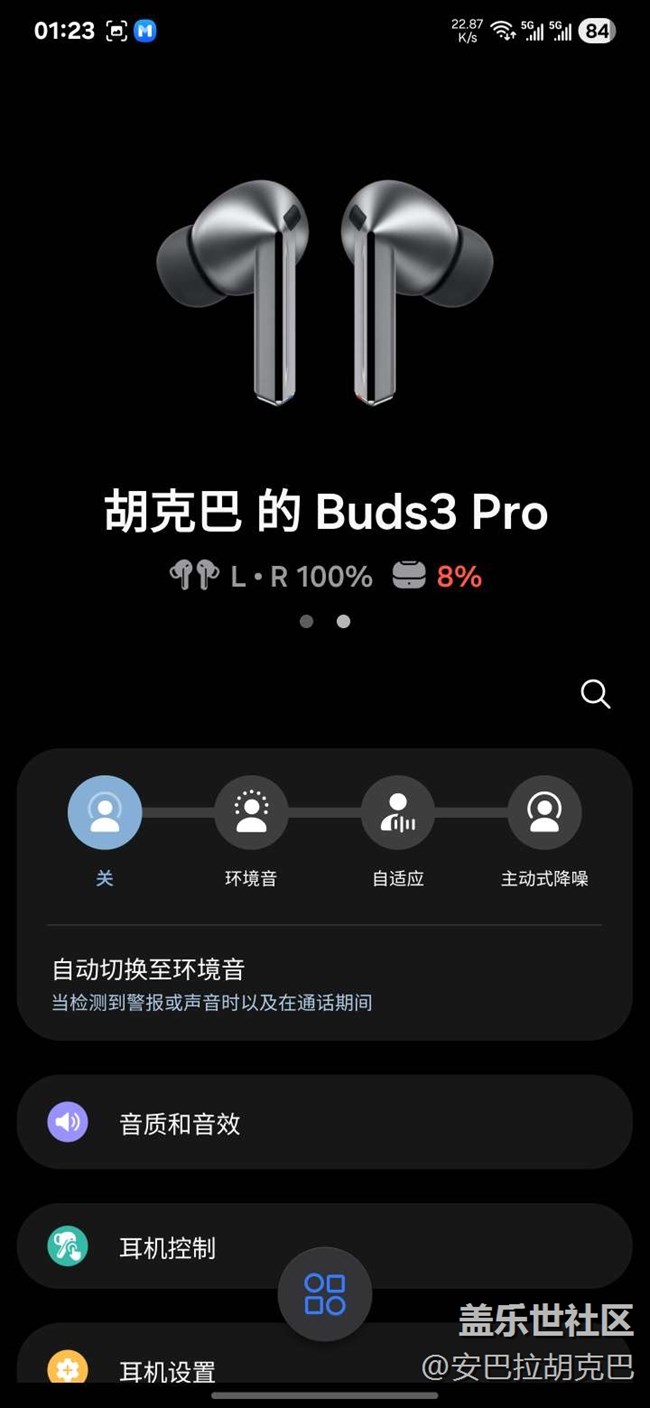
Task: Select the 关 noise control mode
Action: tap(105, 812)
